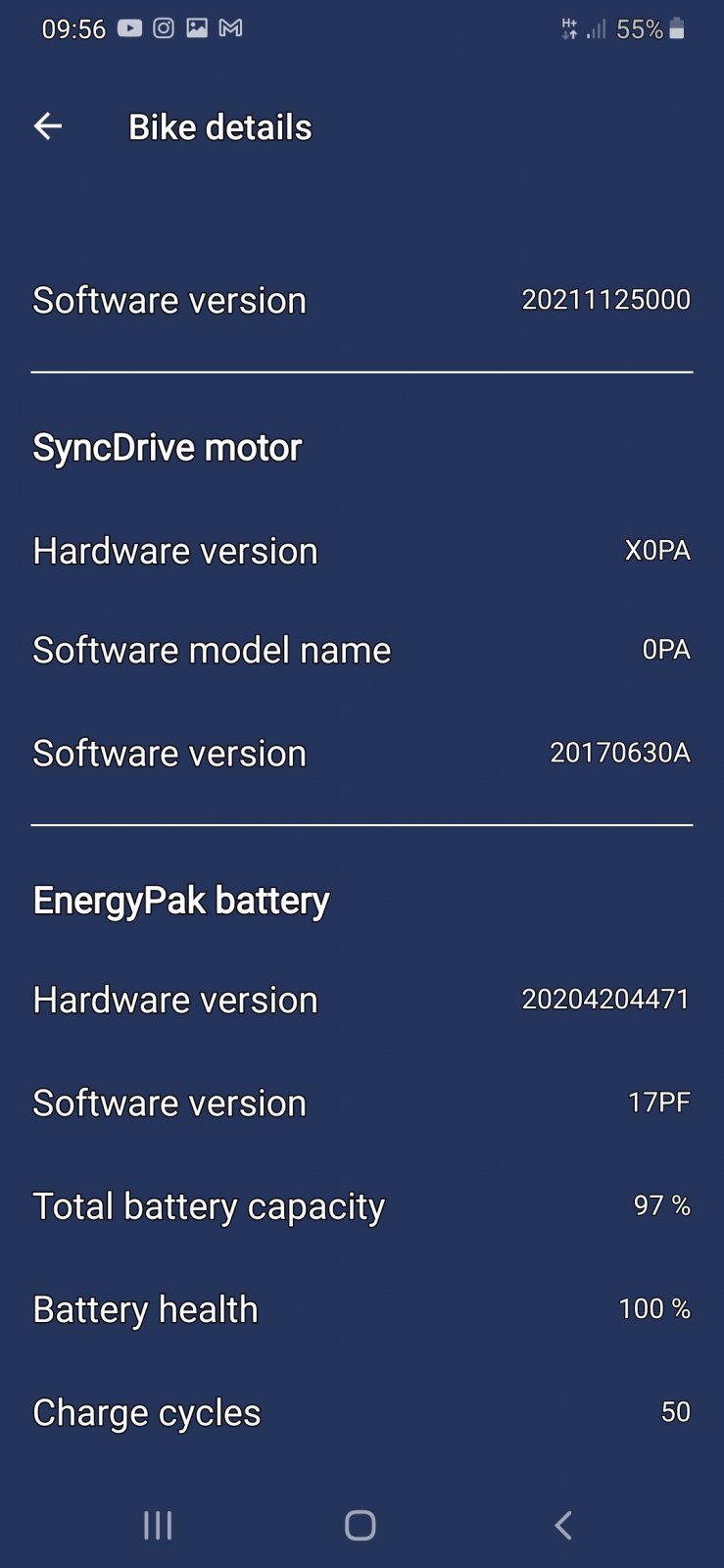Go to the home screen
724x1568 pixels.
point(361,1525)
